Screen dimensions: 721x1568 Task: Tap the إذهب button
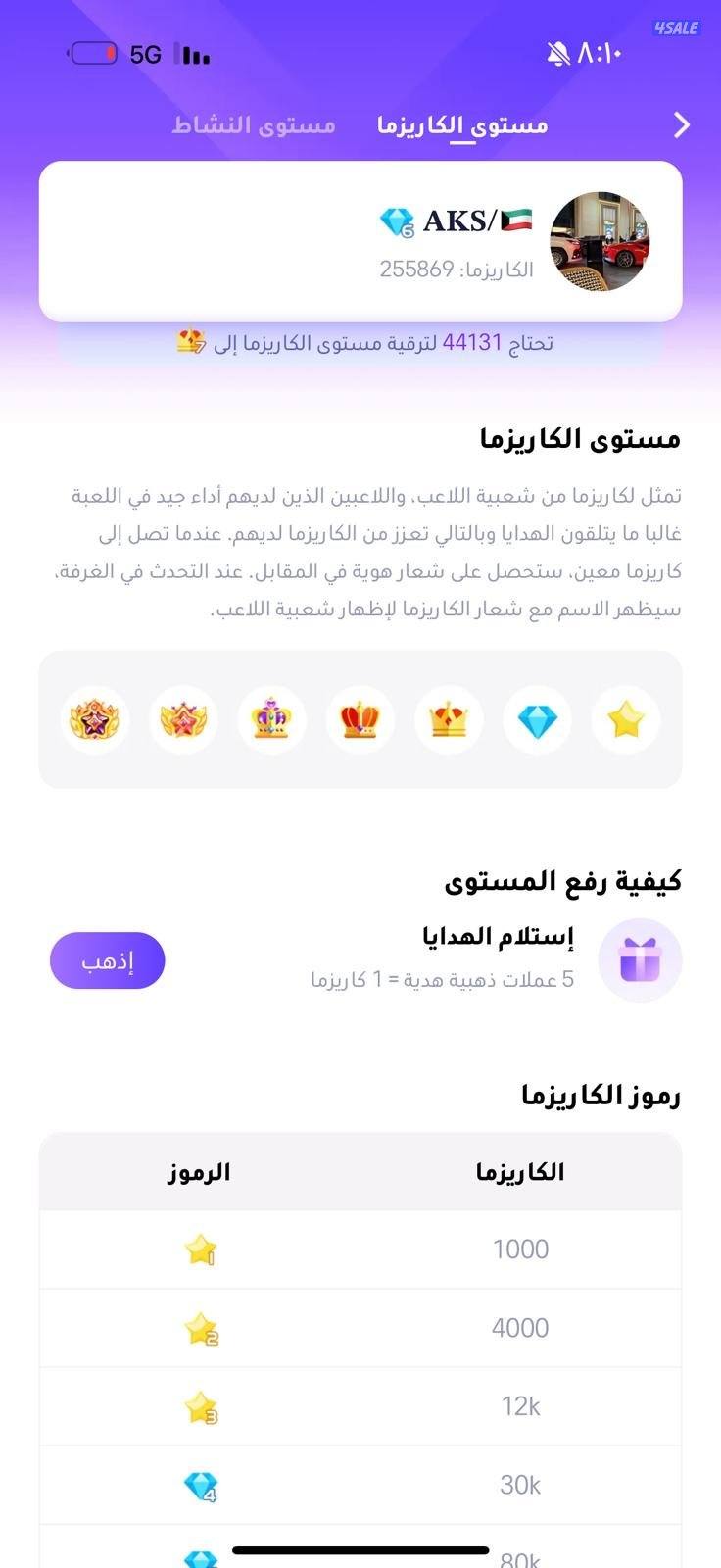[x=108, y=960]
